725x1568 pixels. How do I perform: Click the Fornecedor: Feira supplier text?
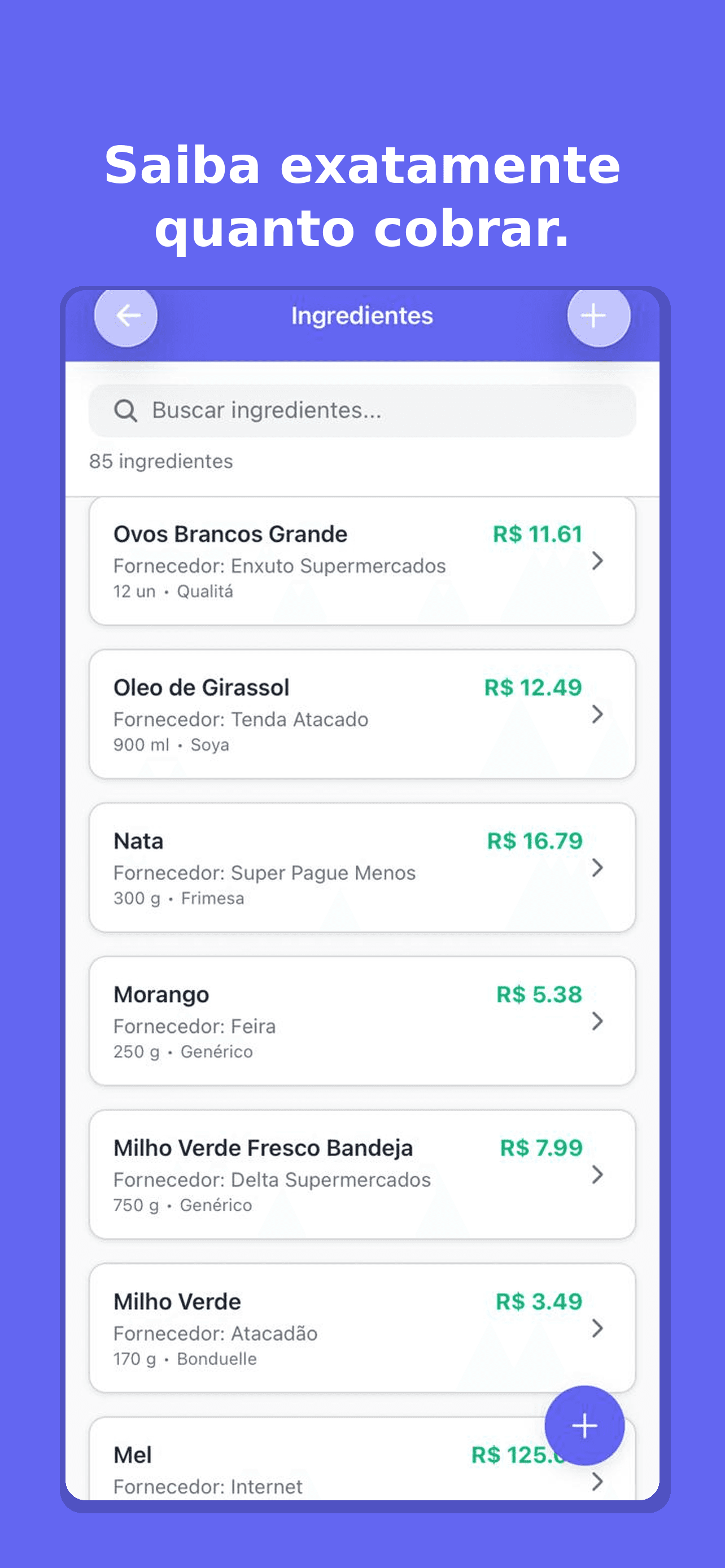pyautogui.click(x=195, y=1026)
